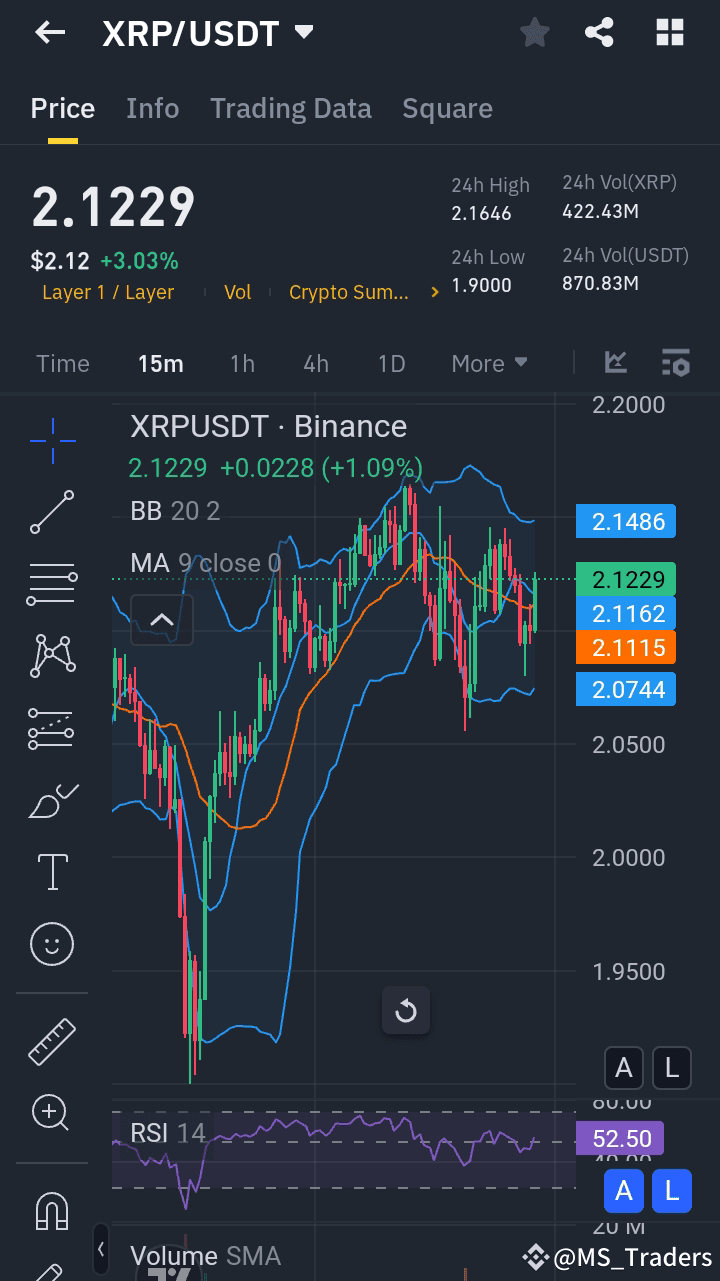This screenshot has width=720, height=1281.
Task: Select the XABCD pattern tool
Action: pyautogui.click(x=51, y=655)
